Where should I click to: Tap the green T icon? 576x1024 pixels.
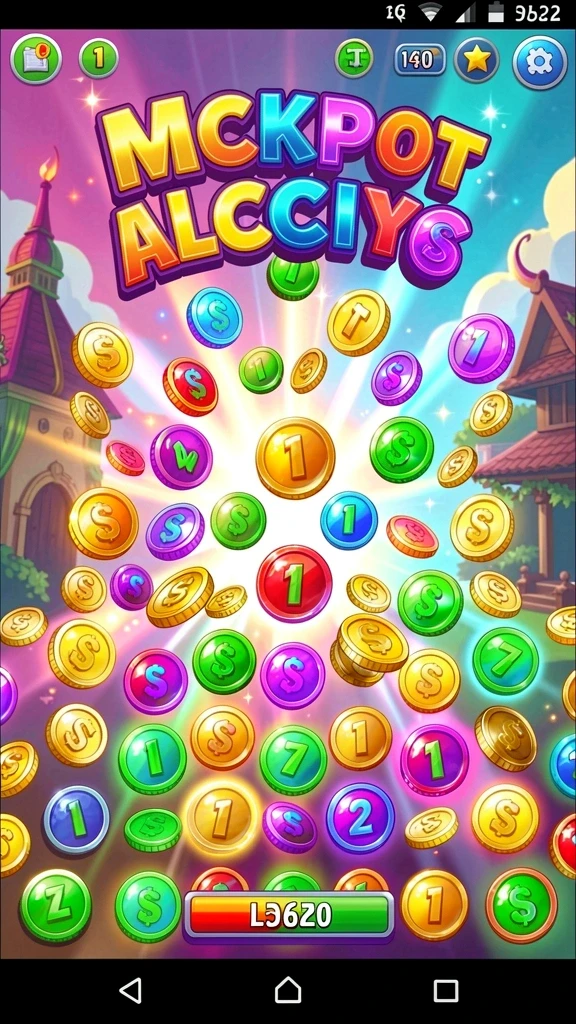tap(354, 59)
